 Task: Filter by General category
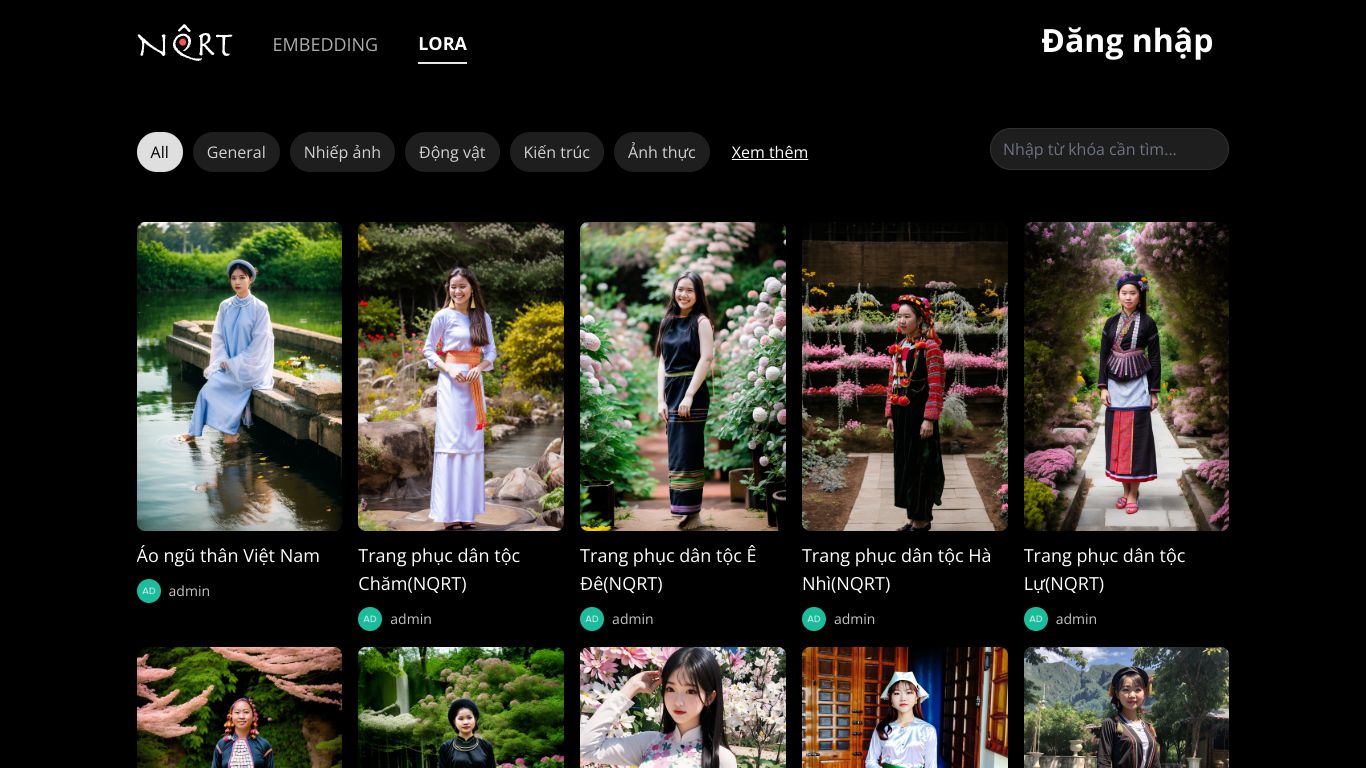tap(236, 152)
